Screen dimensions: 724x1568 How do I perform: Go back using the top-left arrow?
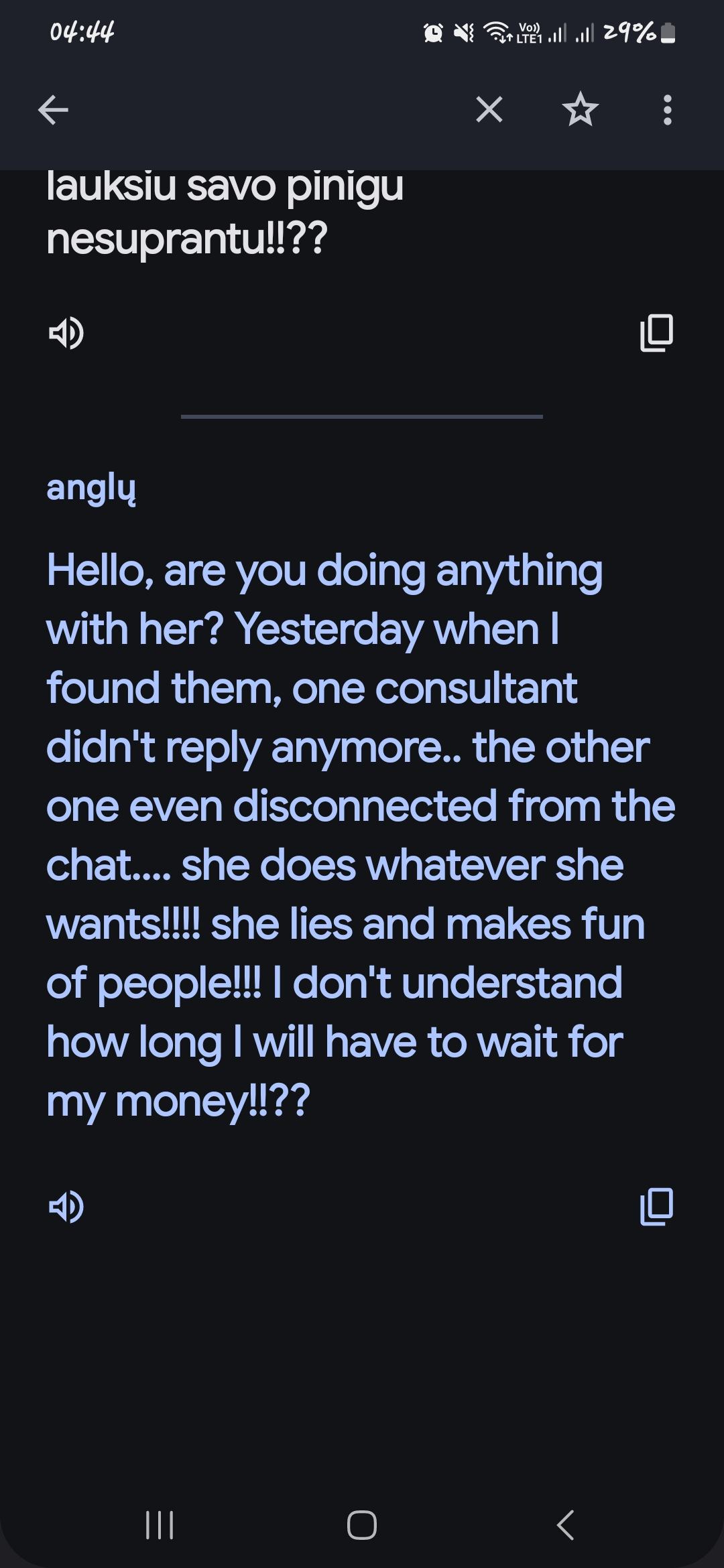point(54,110)
